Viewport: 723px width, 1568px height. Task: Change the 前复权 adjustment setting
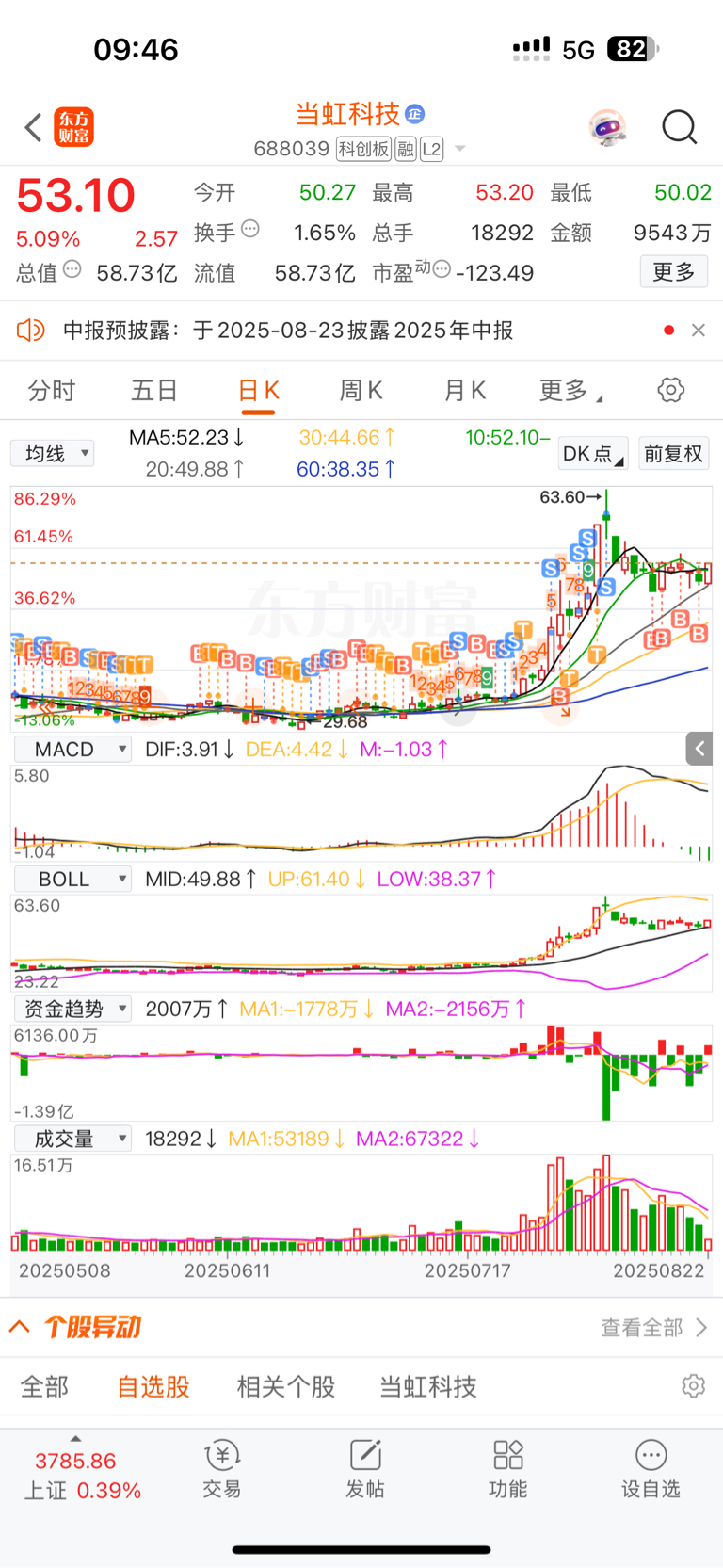coord(673,454)
